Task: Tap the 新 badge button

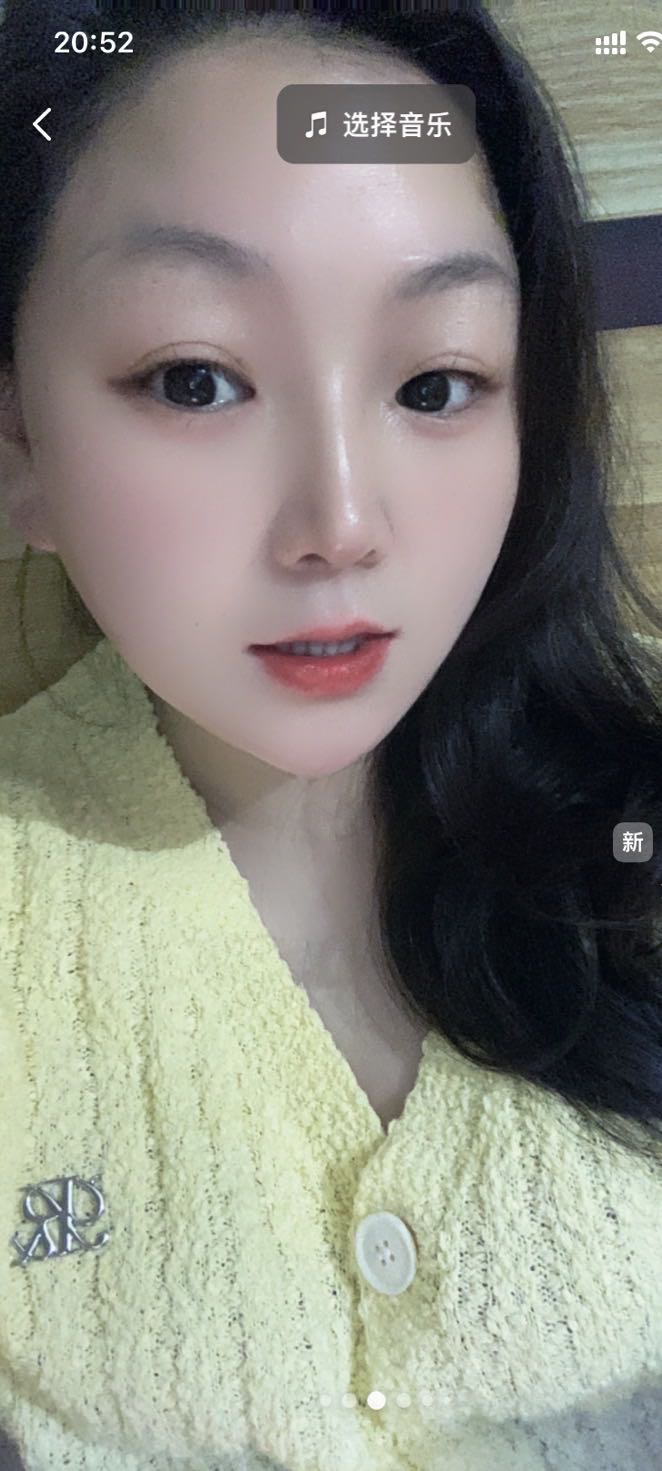Action: pyautogui.click(x=632, y=842)
